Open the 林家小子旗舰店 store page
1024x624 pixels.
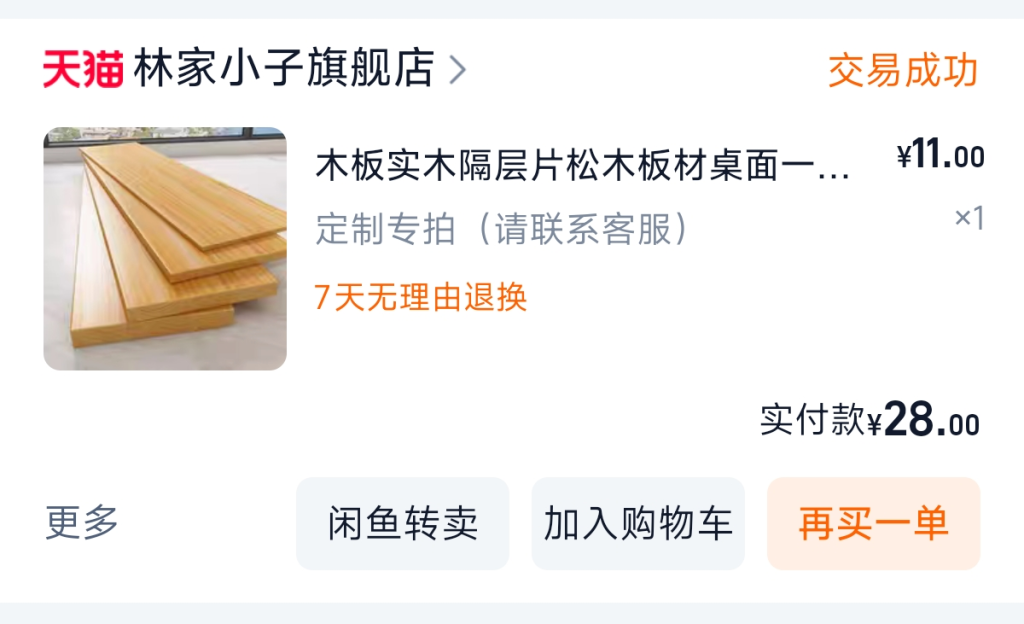[x=285, y=70]
